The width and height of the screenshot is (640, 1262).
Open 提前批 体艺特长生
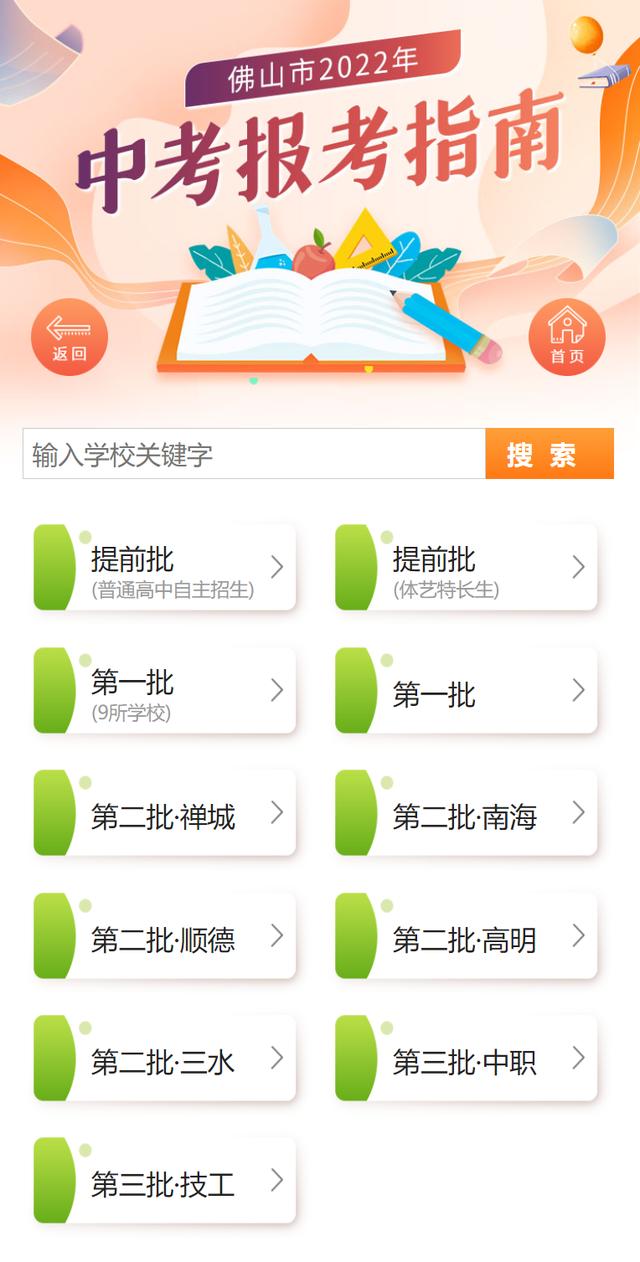(466, 568)
